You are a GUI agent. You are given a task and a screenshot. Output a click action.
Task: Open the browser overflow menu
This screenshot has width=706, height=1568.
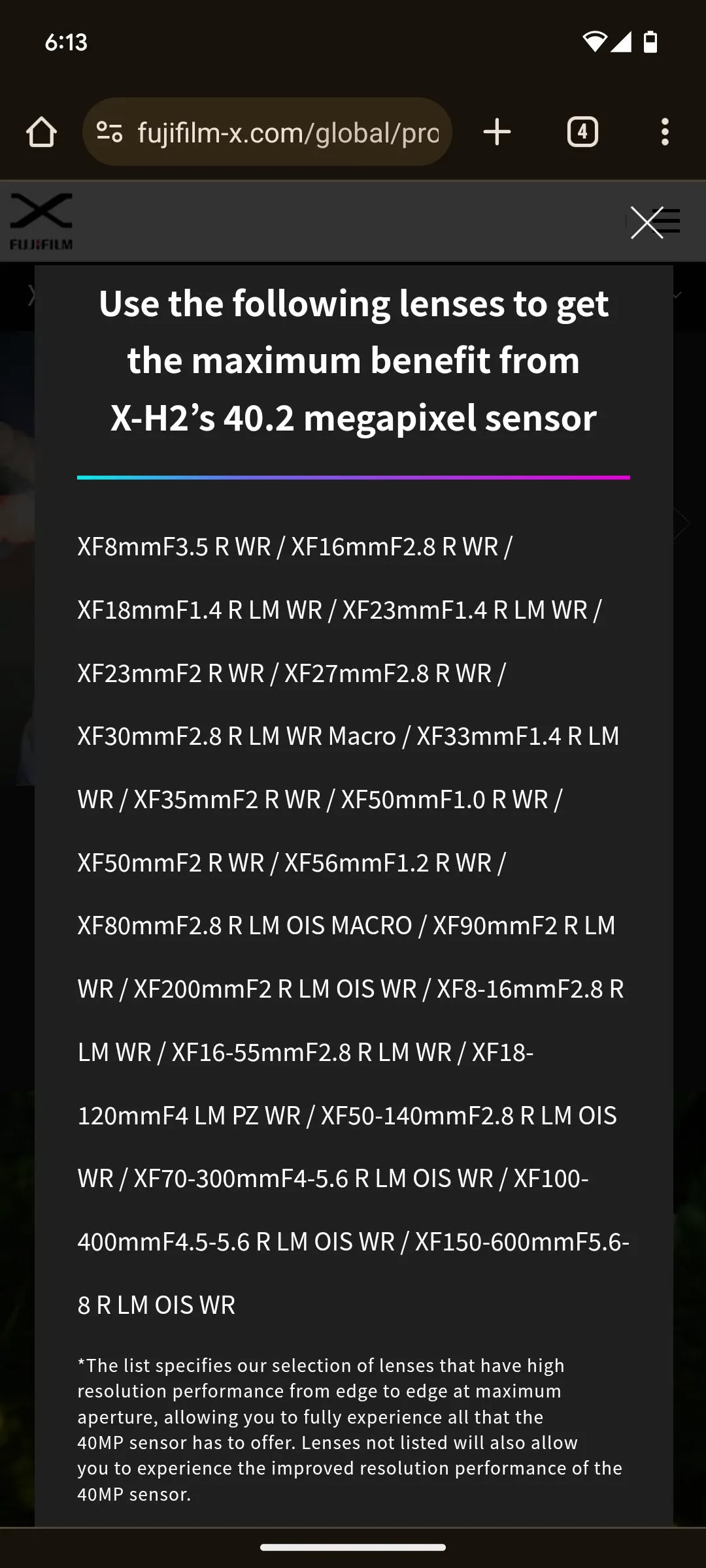point(665,132)
